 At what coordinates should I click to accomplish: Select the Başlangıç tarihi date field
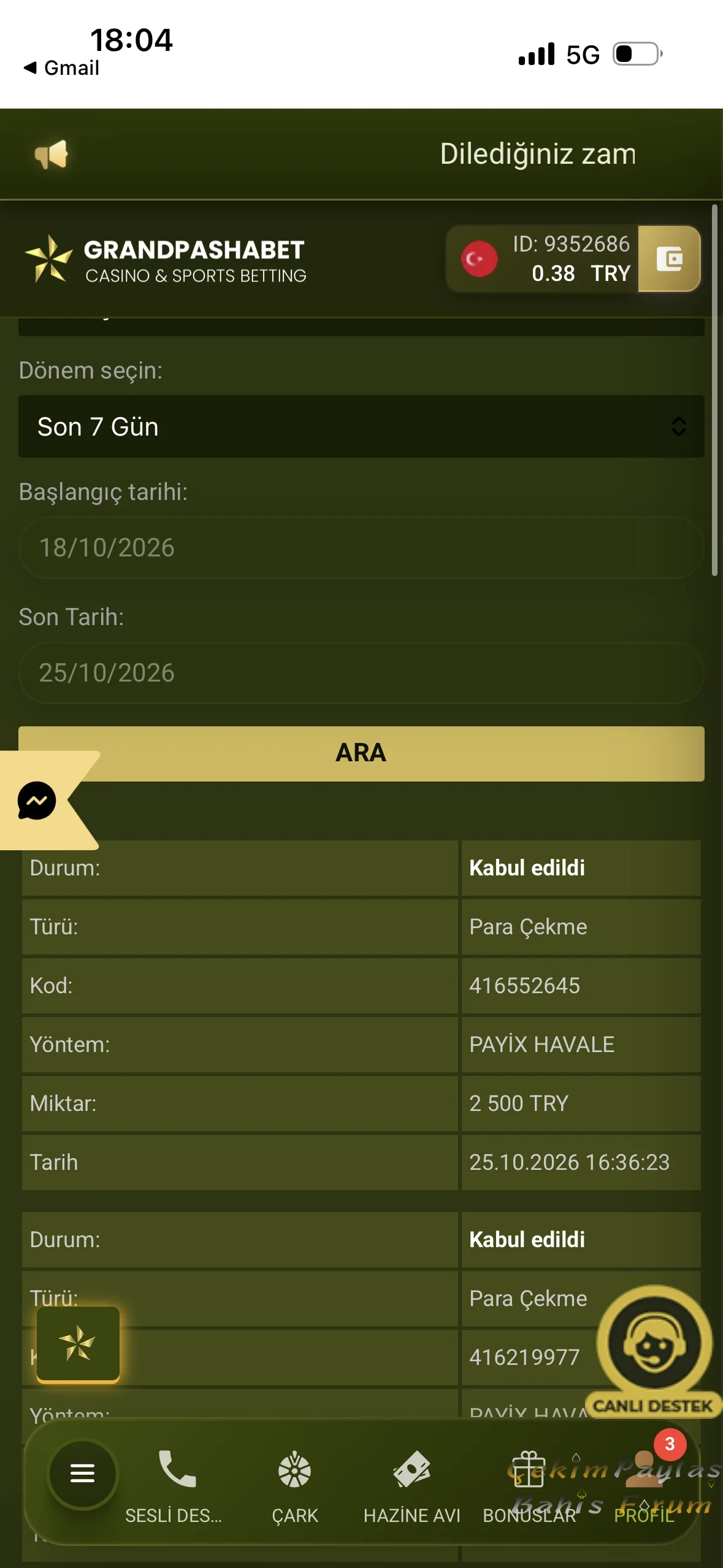pyautogui.click(x=361, y=548)
